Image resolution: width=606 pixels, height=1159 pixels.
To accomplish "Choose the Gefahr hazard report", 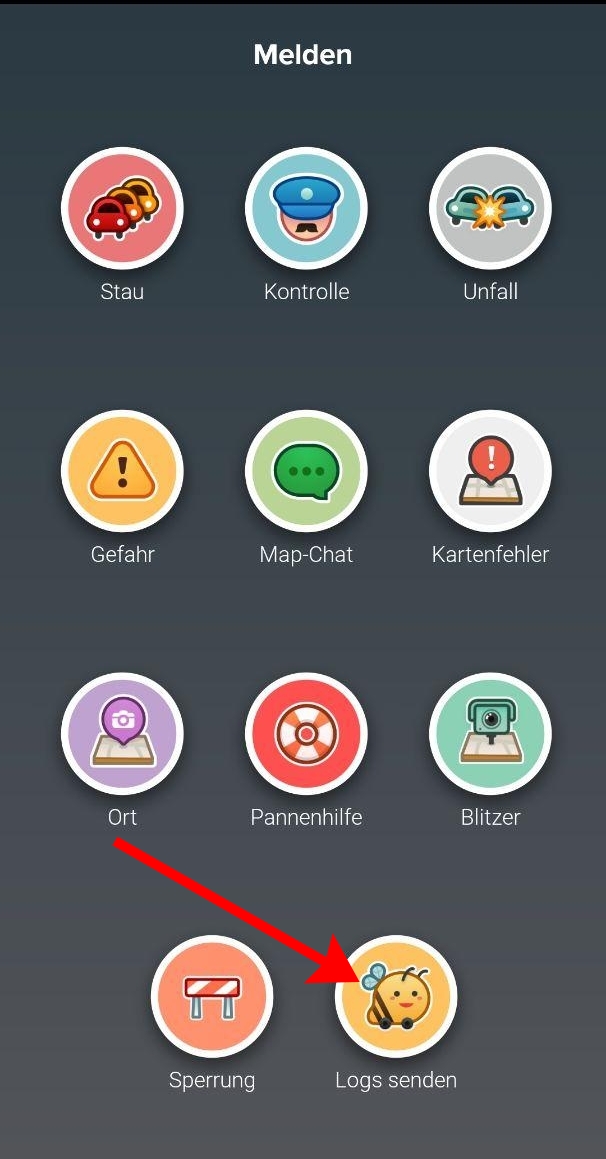I will [122, 471].
